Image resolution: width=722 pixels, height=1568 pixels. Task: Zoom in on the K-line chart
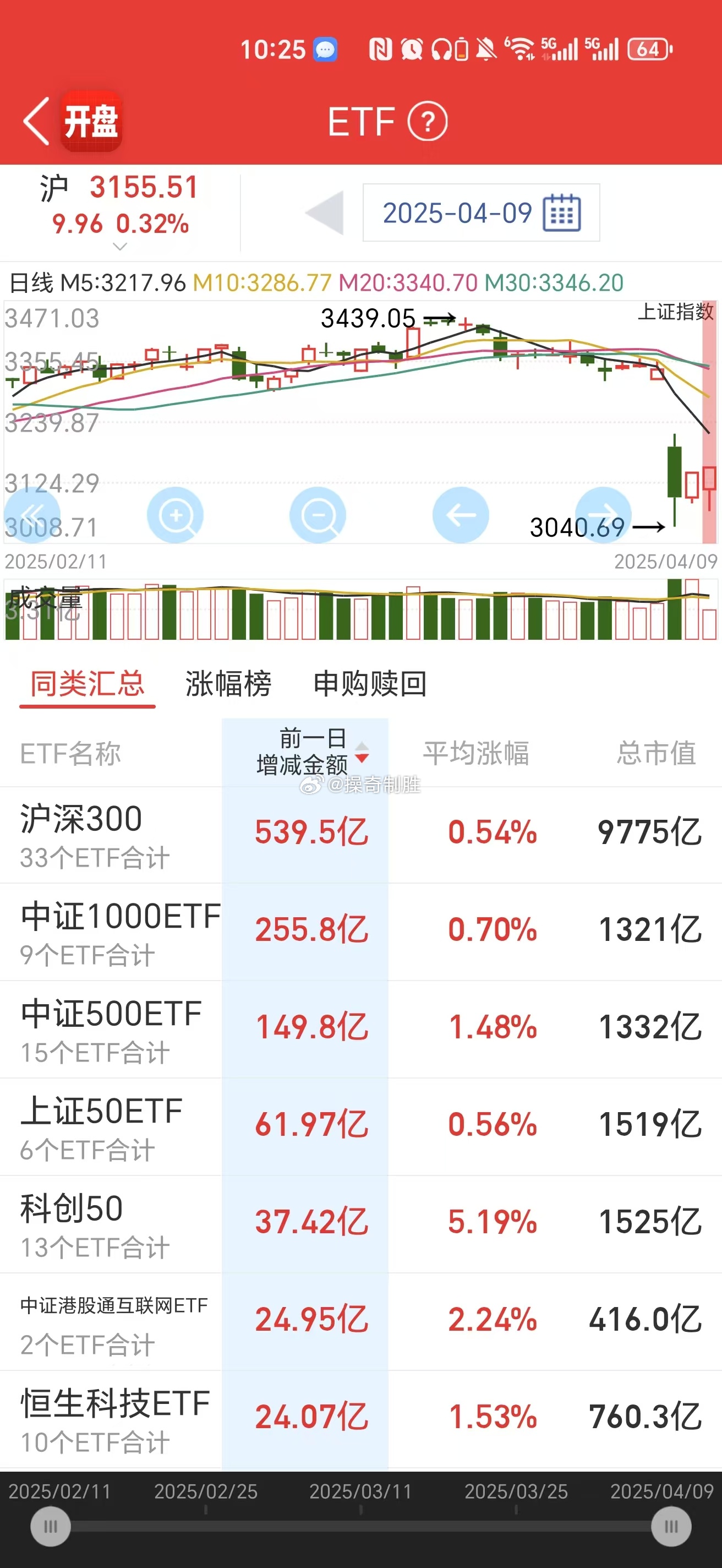coord(175,515)
